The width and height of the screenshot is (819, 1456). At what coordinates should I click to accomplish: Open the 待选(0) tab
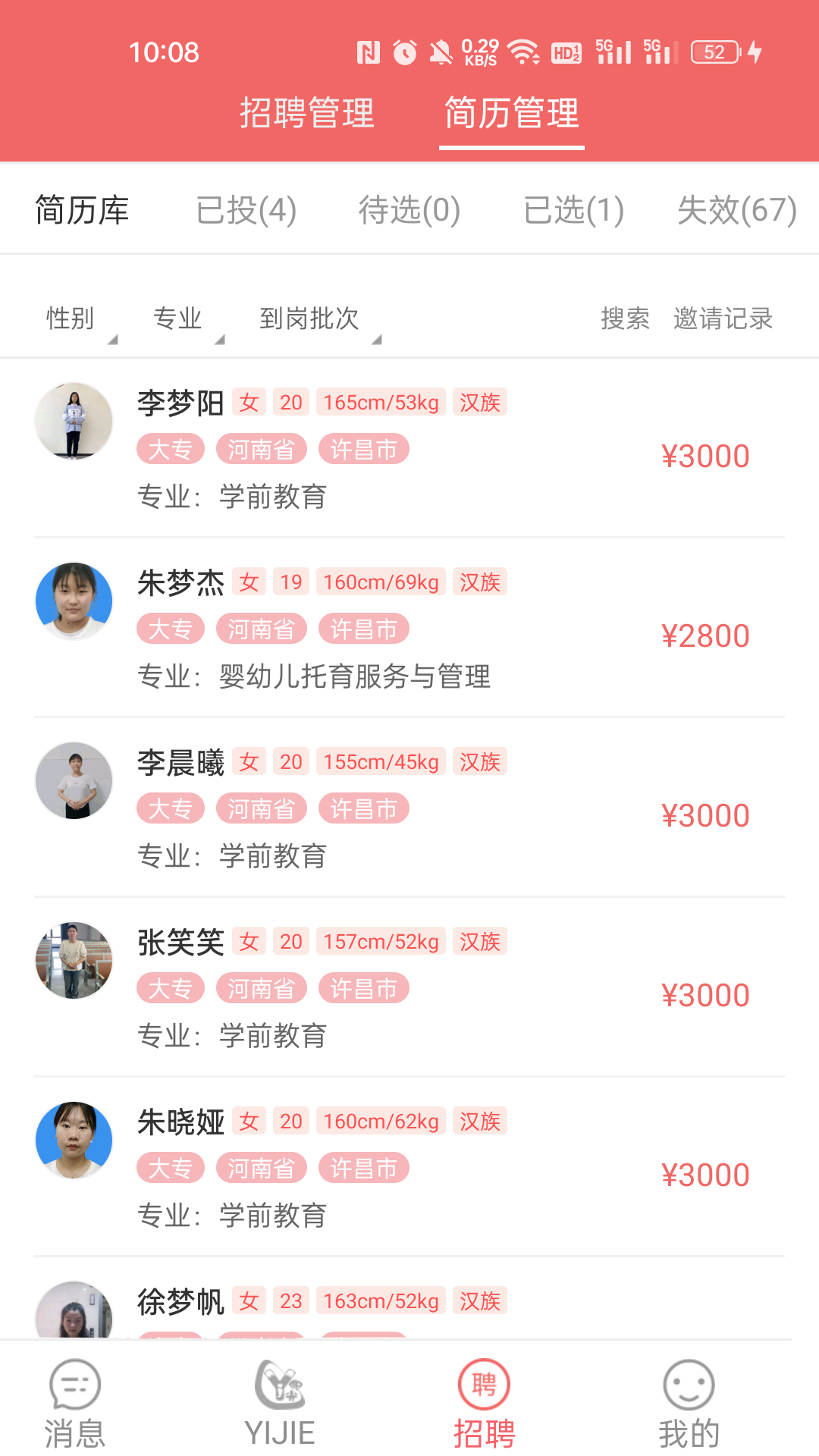409,210
